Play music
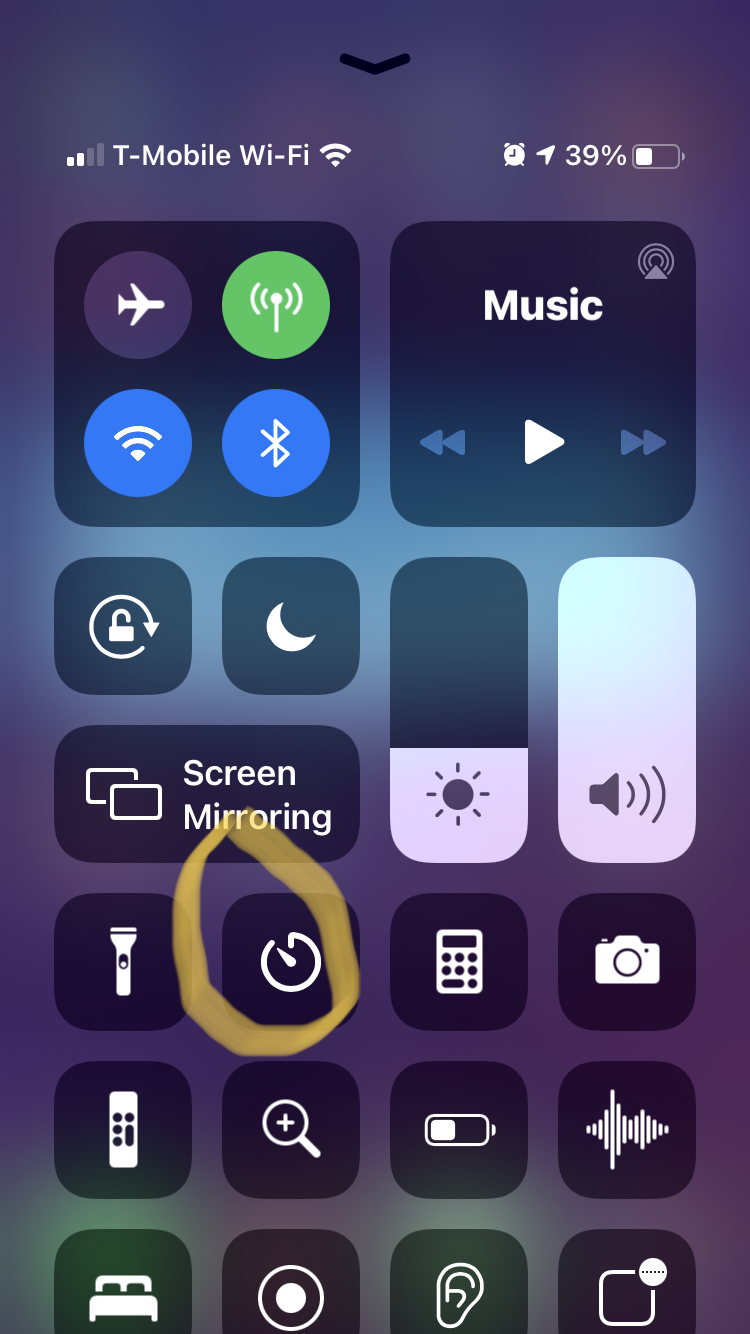 pos(544,442)
